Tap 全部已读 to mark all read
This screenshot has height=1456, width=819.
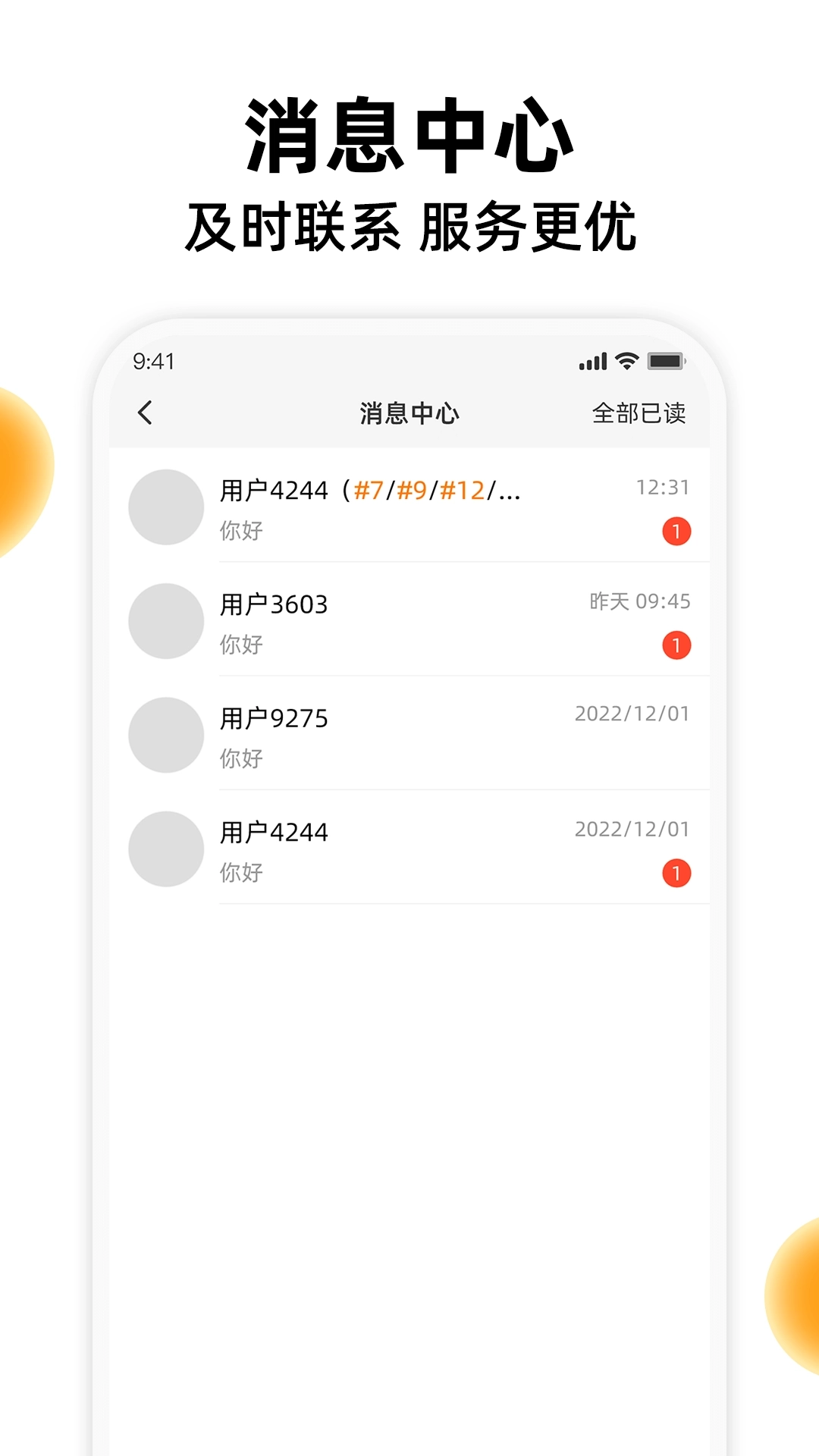point(642,414)
